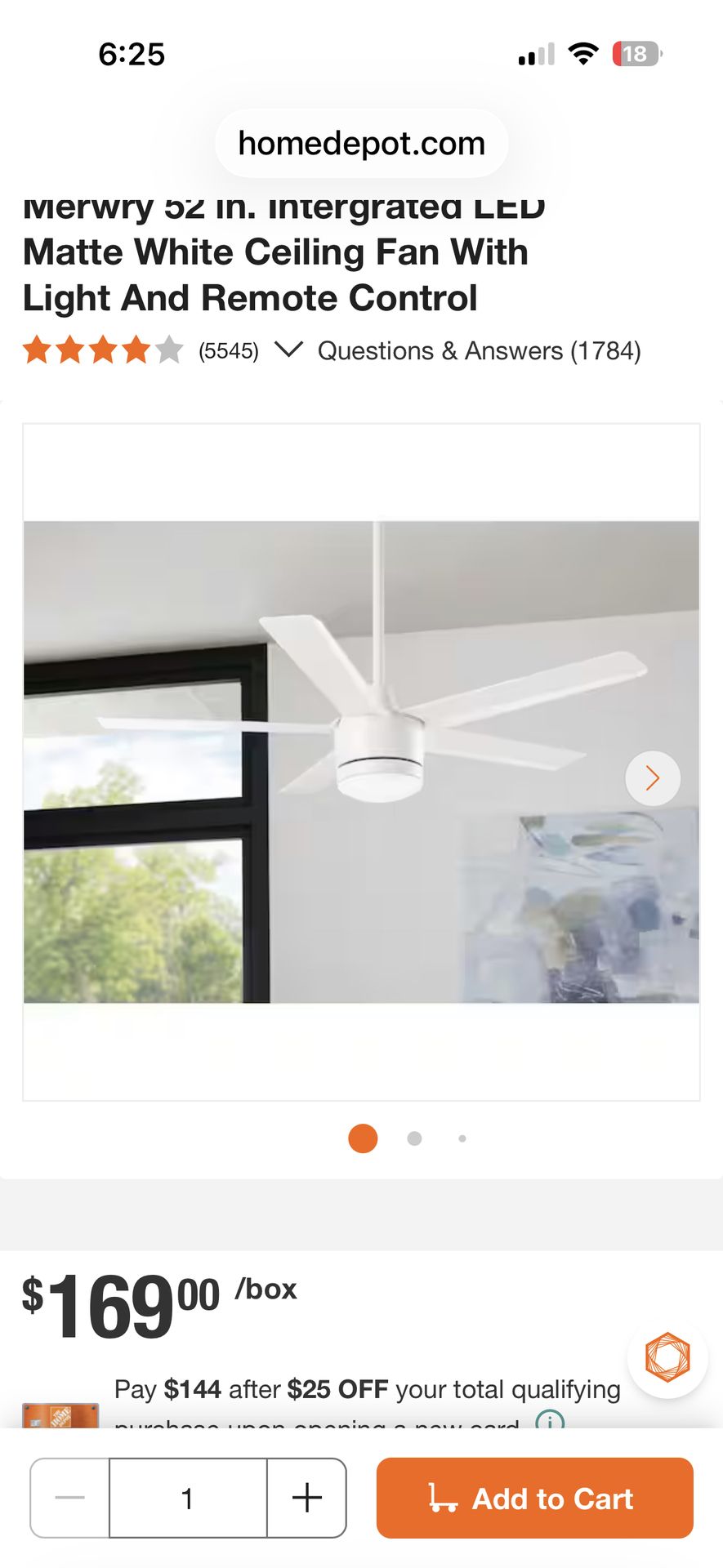Show the next product image arrow
The height and width of the screenshot is (1568, 723).
pyautogui.click(x=652, y=778)
